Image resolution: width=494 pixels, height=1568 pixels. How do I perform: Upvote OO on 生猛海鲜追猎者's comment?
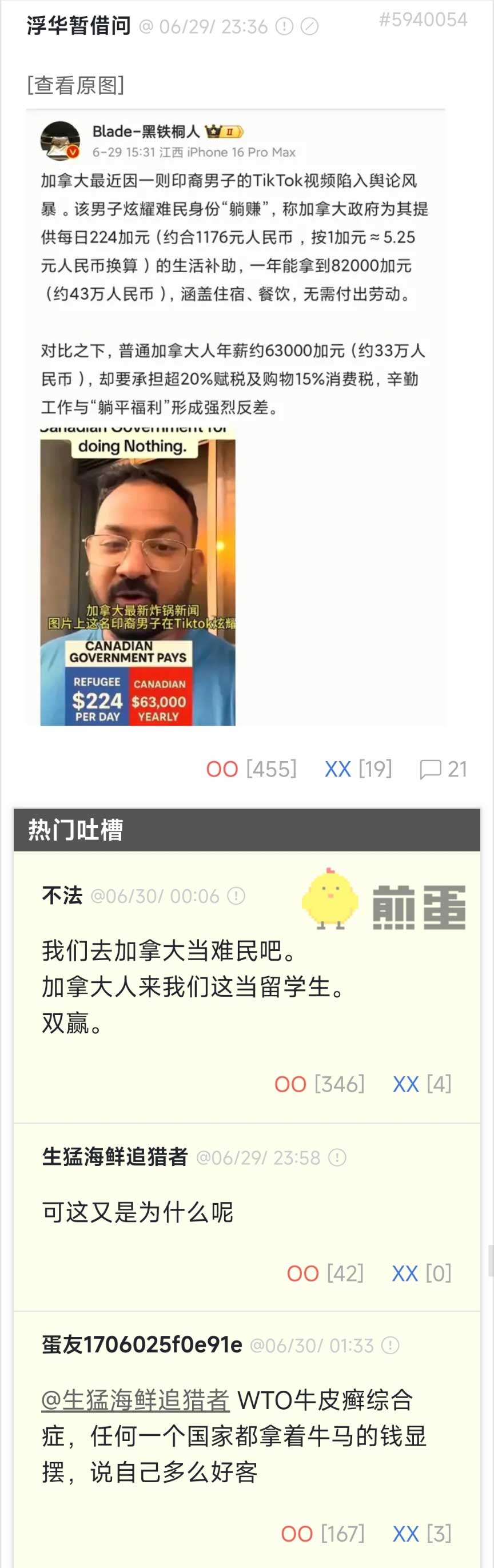[303, 1273]
